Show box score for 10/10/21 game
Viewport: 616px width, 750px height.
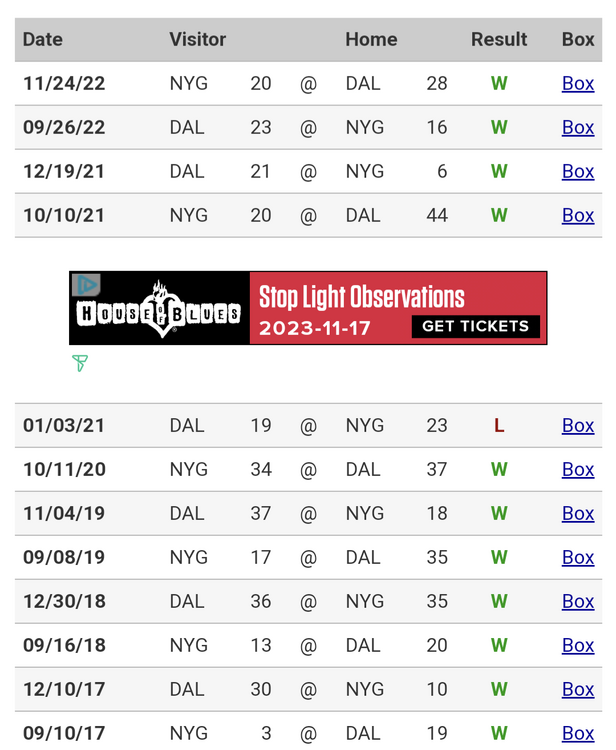click(578, 216)
